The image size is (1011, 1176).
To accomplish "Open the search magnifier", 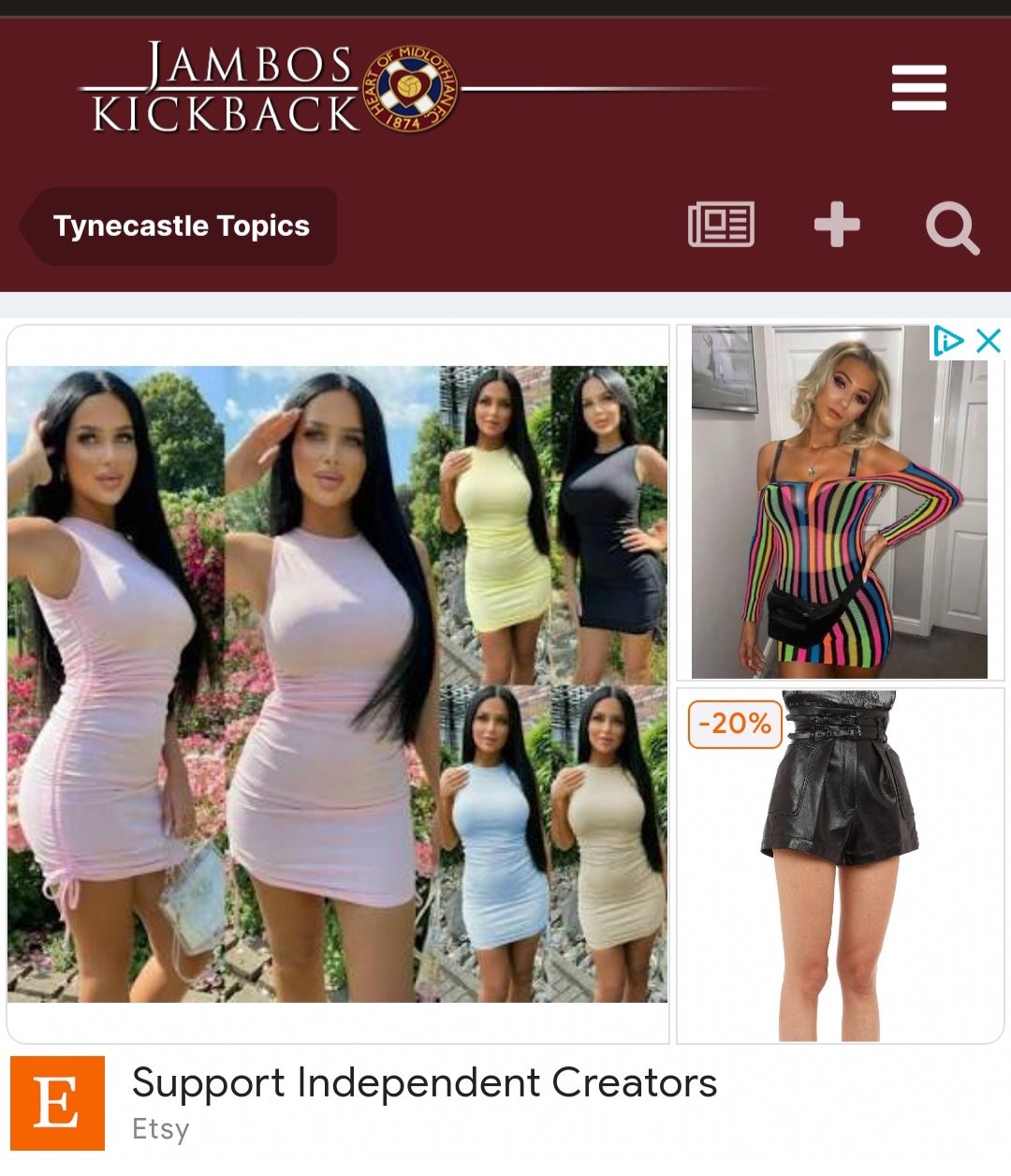I will click(952, 228).
